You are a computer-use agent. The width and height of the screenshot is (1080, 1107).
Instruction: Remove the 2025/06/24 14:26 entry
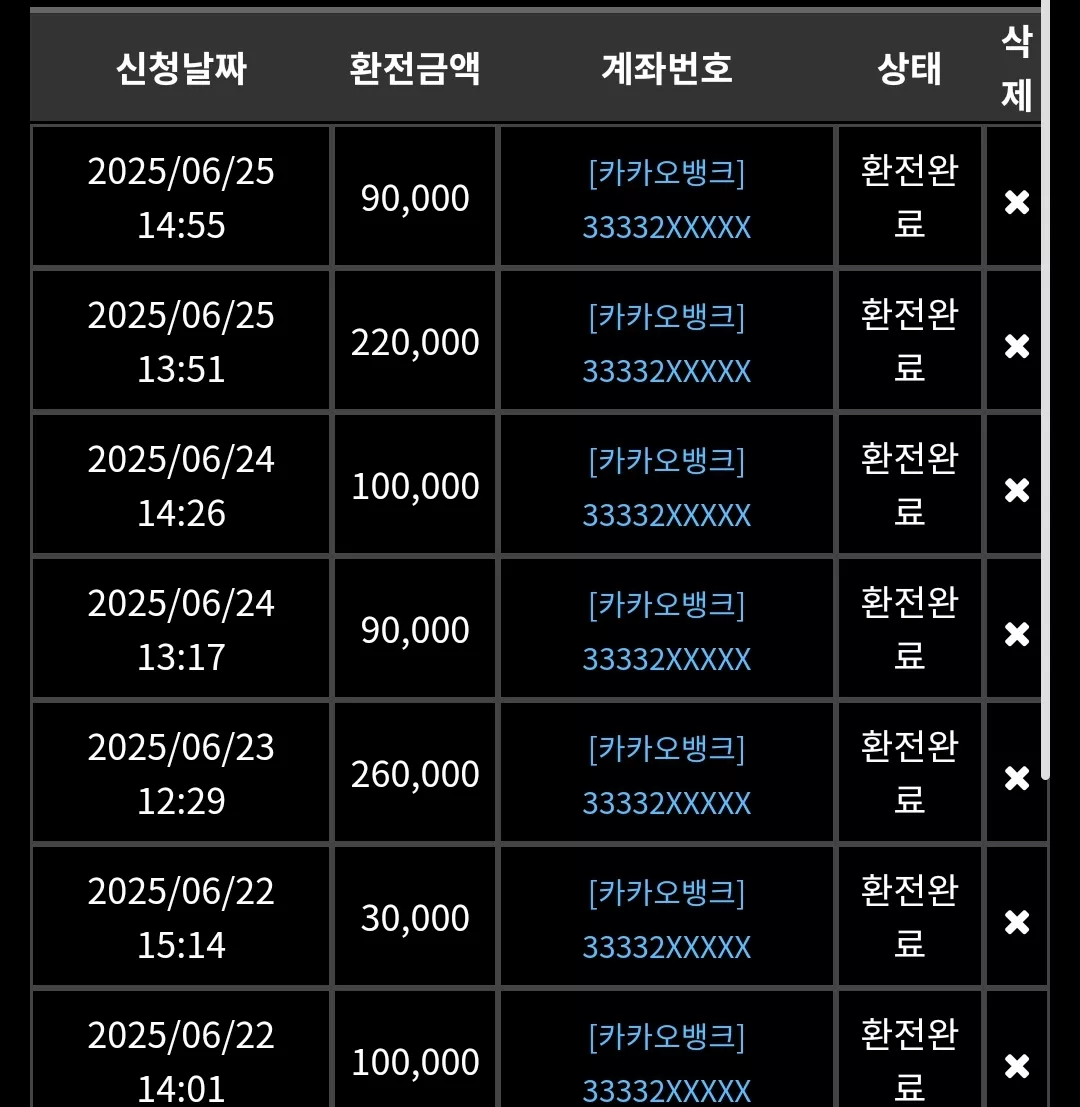tap(1016, 490)
